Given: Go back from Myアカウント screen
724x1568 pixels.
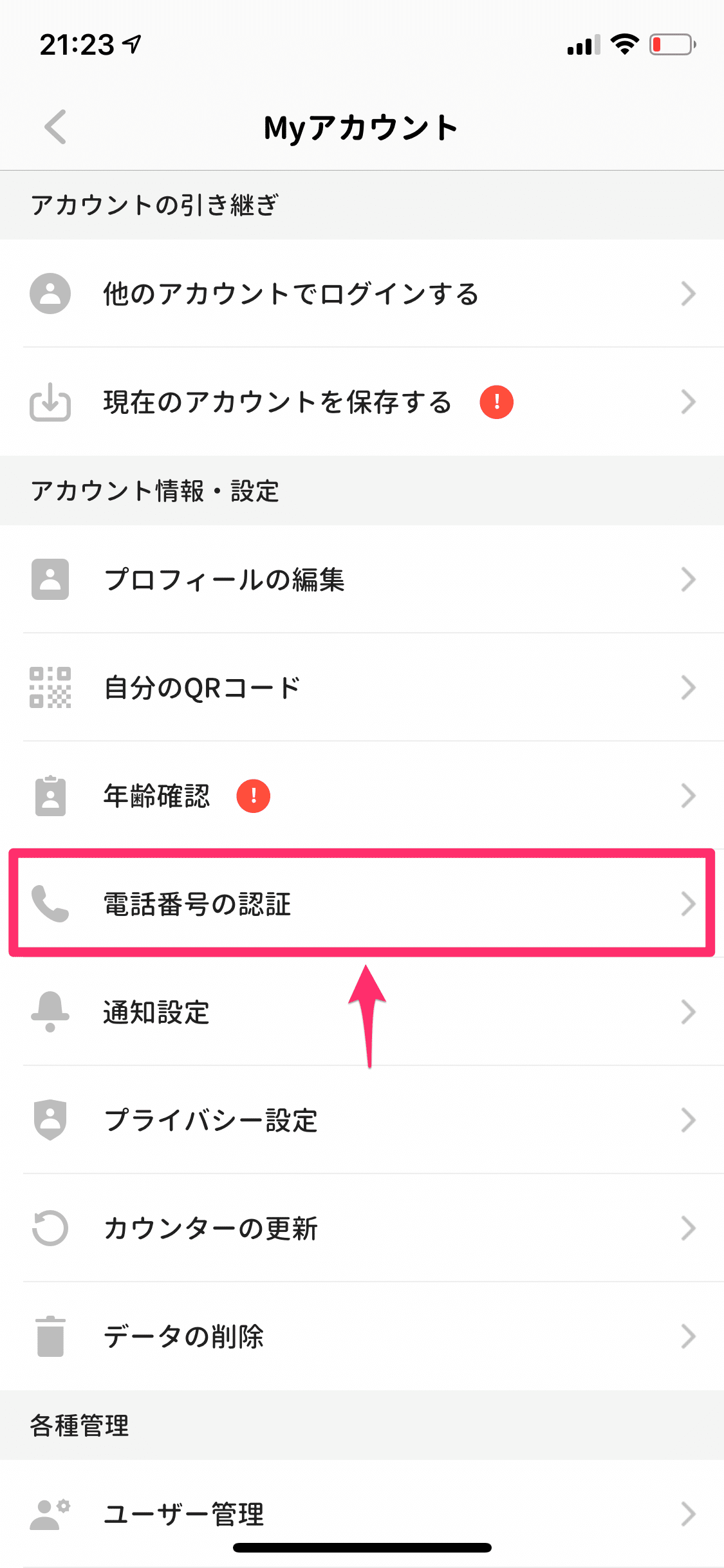Looking at the screenshot, I should [x=55, y=127].
